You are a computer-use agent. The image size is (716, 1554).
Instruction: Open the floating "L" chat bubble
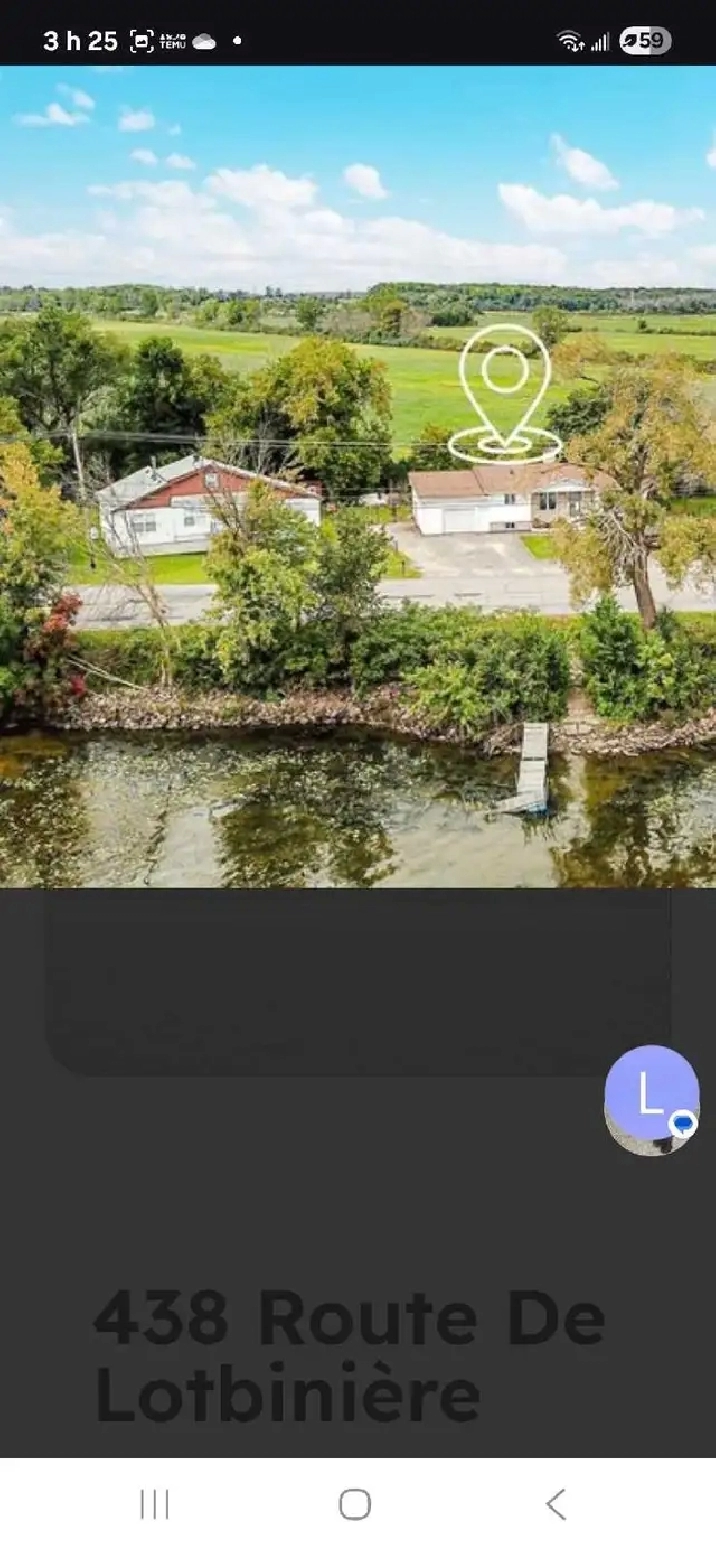tap(651, 1098)
